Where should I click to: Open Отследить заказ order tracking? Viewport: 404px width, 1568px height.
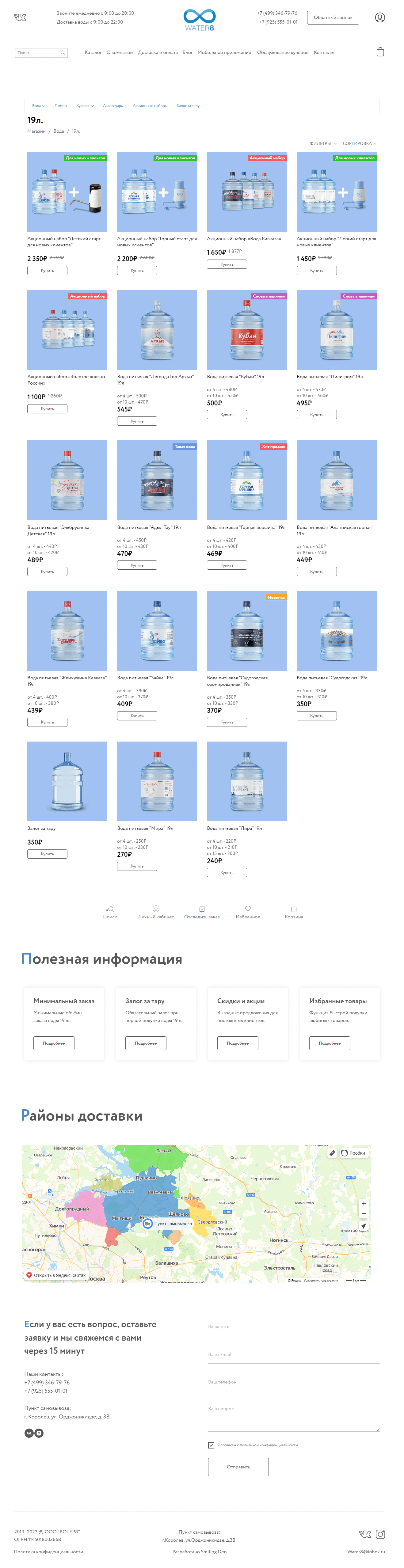click(x=201, y=912)
